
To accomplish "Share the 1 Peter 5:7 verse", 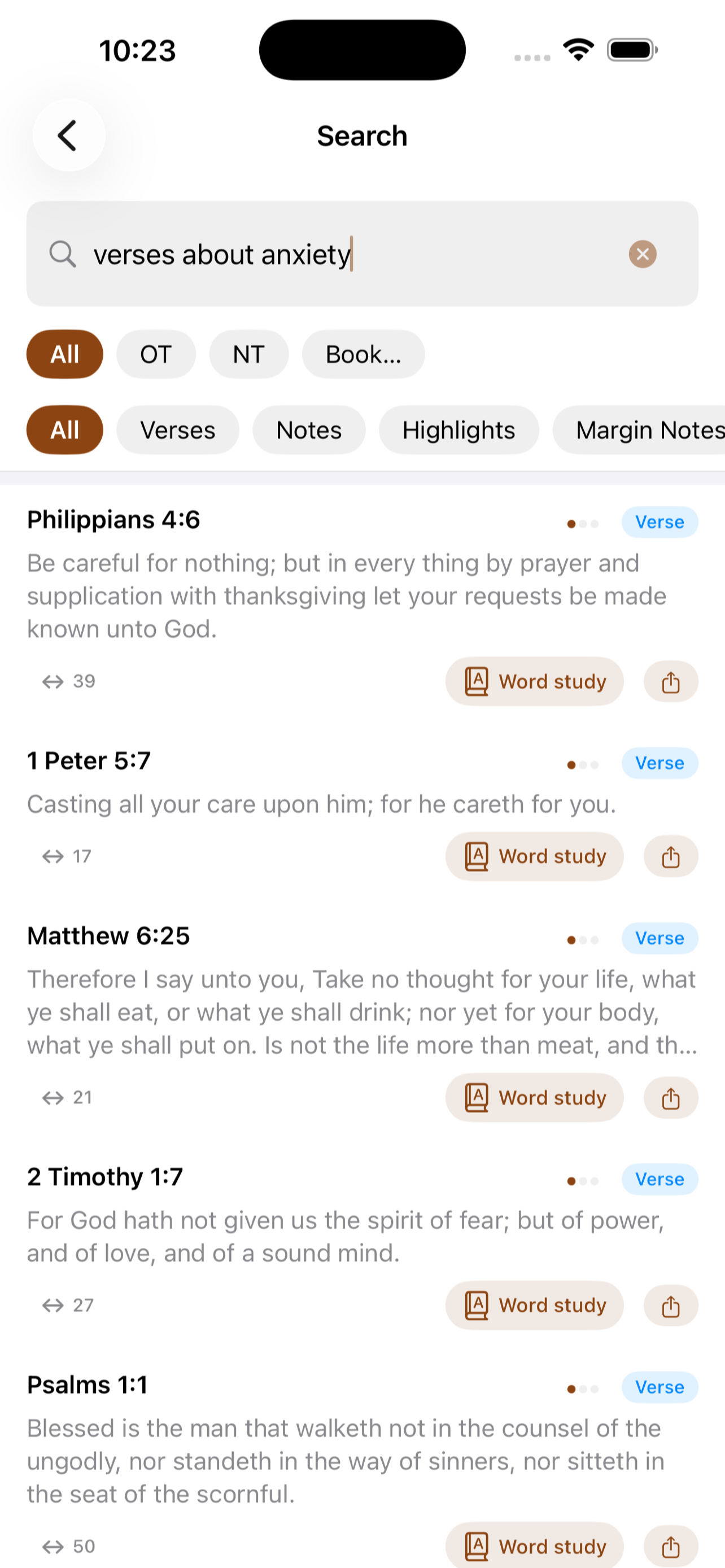I will point(671,856).
